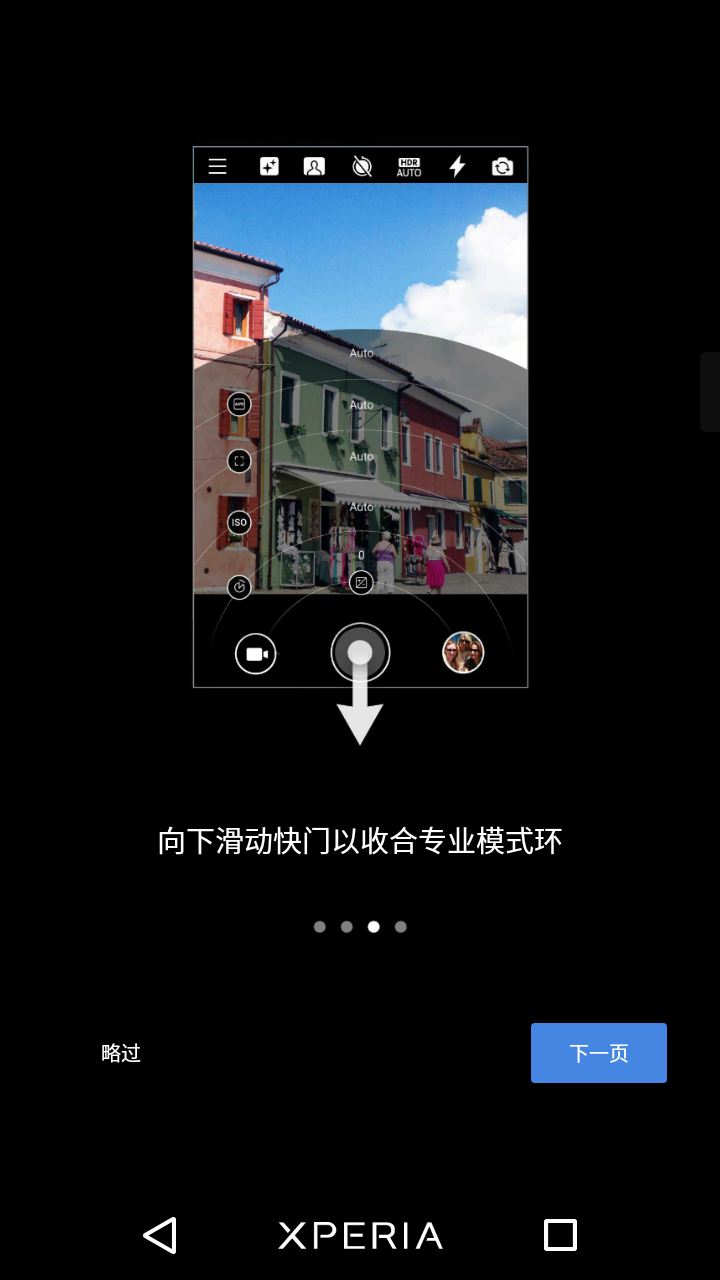Toggle HDR Auto mode

point(408,166)
